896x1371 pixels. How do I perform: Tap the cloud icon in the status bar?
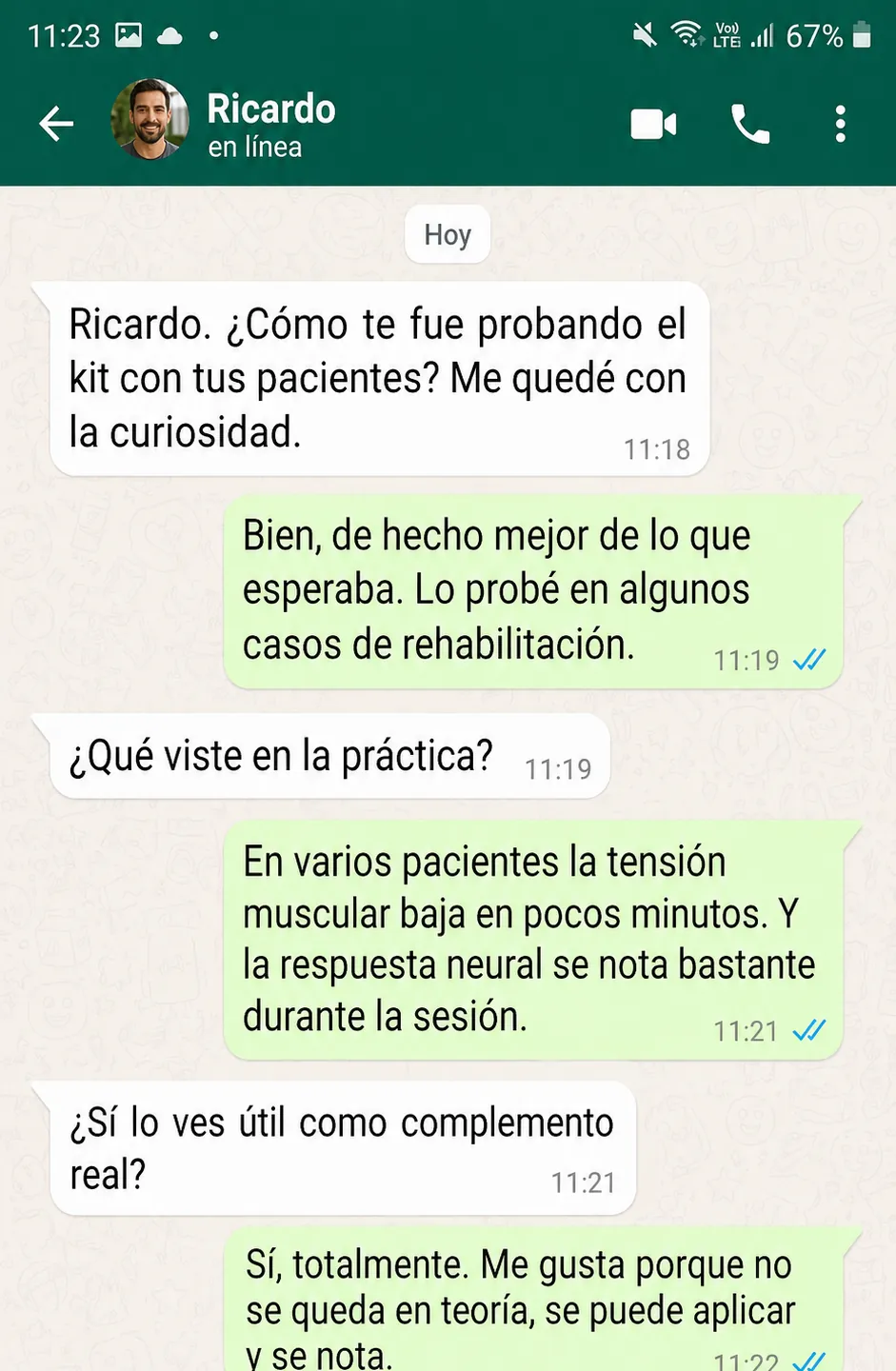tap(169, 34)
